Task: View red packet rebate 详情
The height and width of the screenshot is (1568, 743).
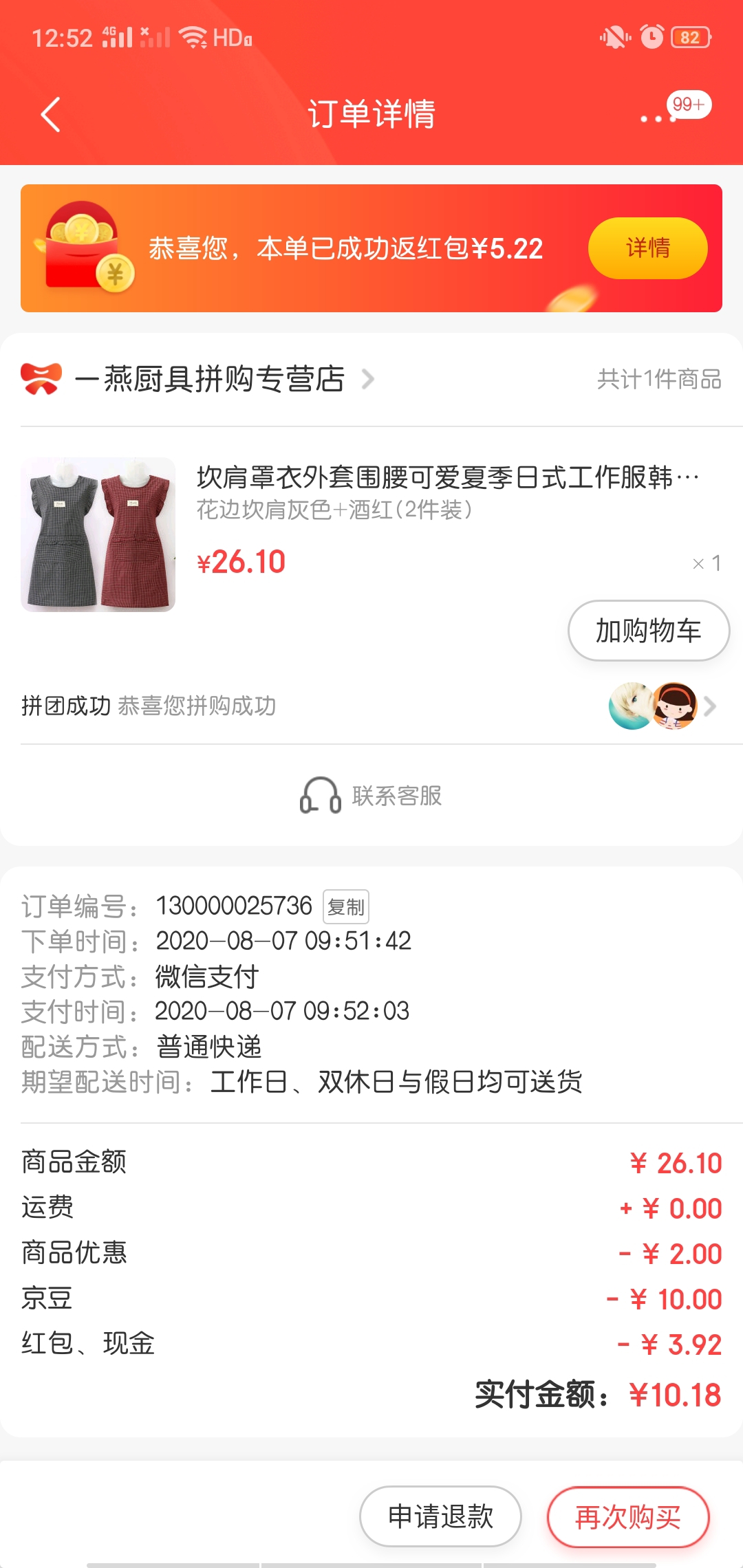Action: click(647, 248)
